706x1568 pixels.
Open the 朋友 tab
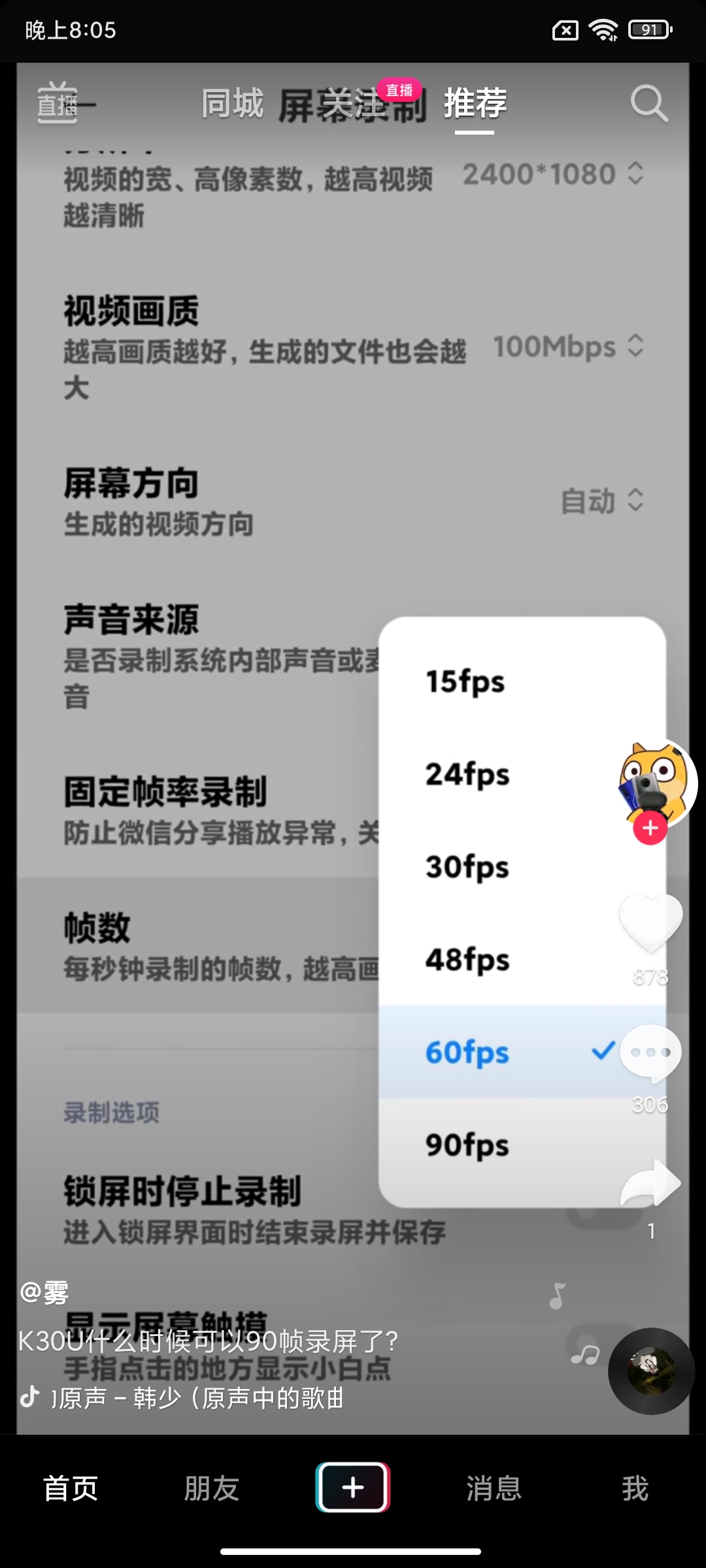(x=212, y=1488)
